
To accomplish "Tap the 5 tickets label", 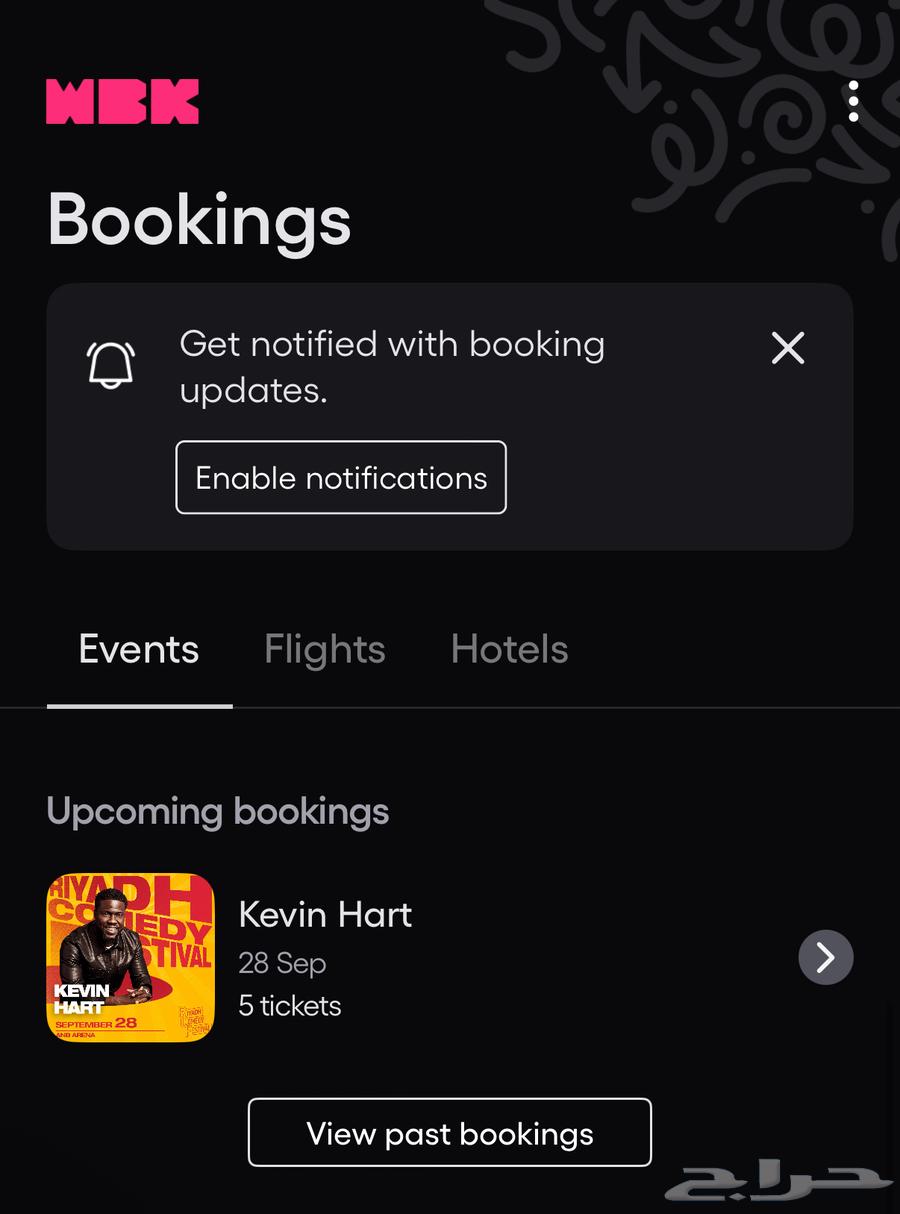I will point(289,1006).
